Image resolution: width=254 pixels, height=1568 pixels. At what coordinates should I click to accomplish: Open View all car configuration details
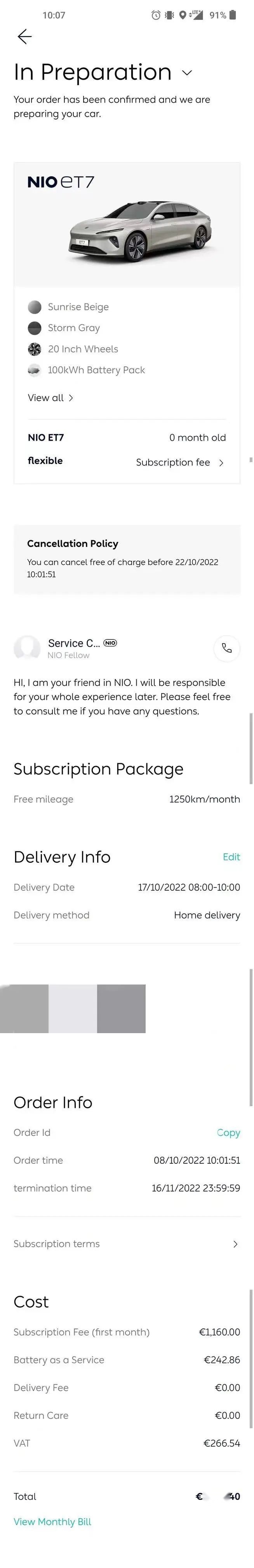click(x=50, y=398)
